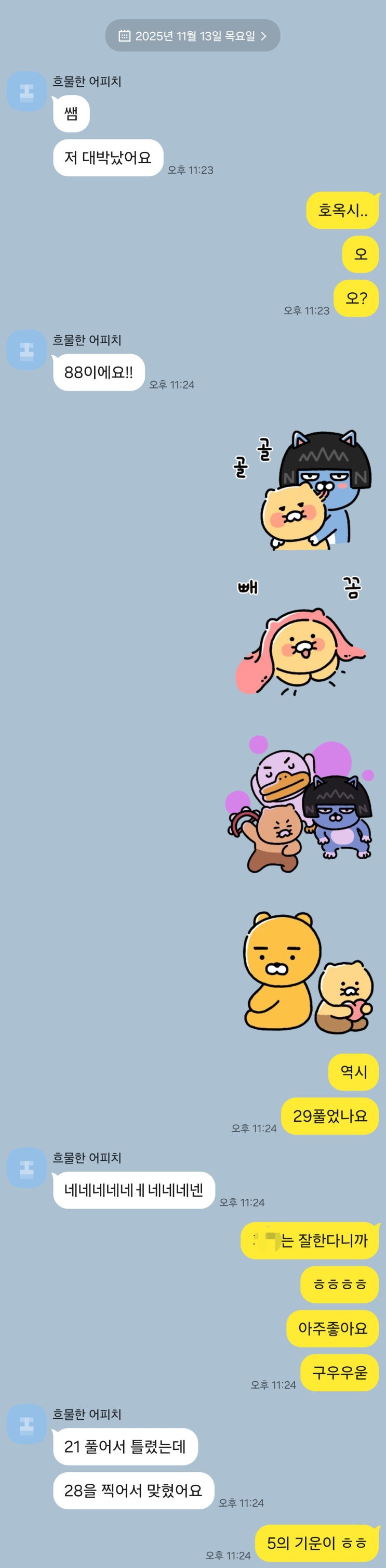
Task: Open sender's avatar next to 네네네네네 message
Action: 26,1168
